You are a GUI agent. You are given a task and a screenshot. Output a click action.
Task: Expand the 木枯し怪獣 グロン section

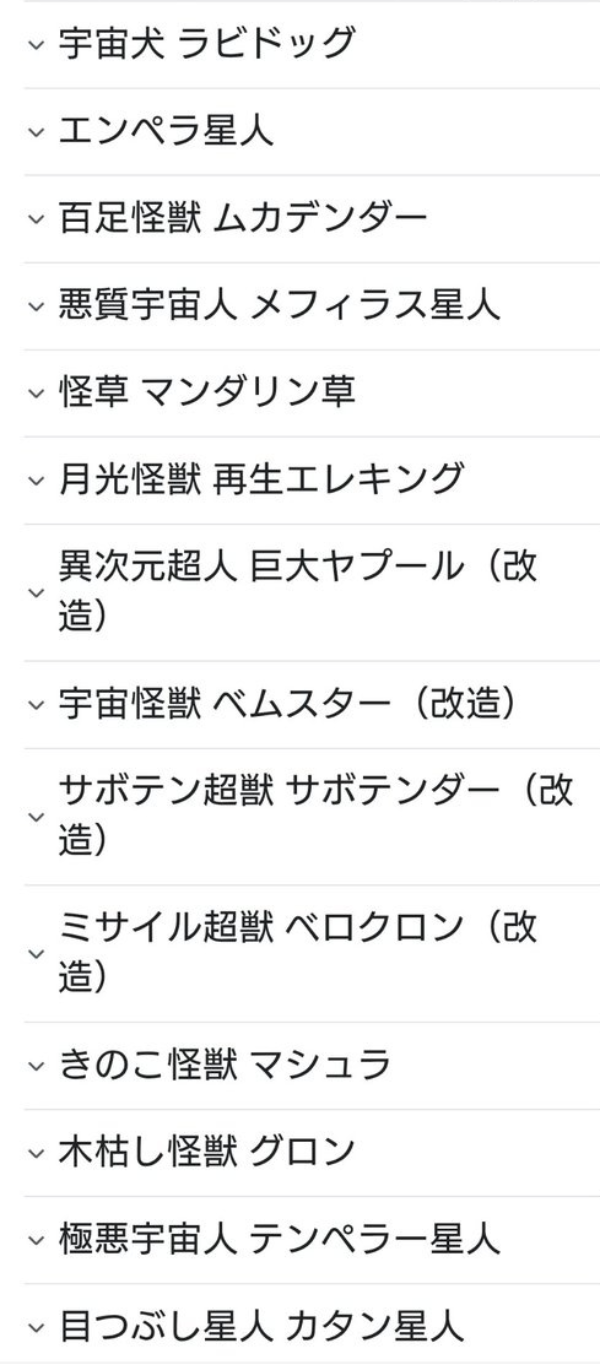click(299, 1152)
